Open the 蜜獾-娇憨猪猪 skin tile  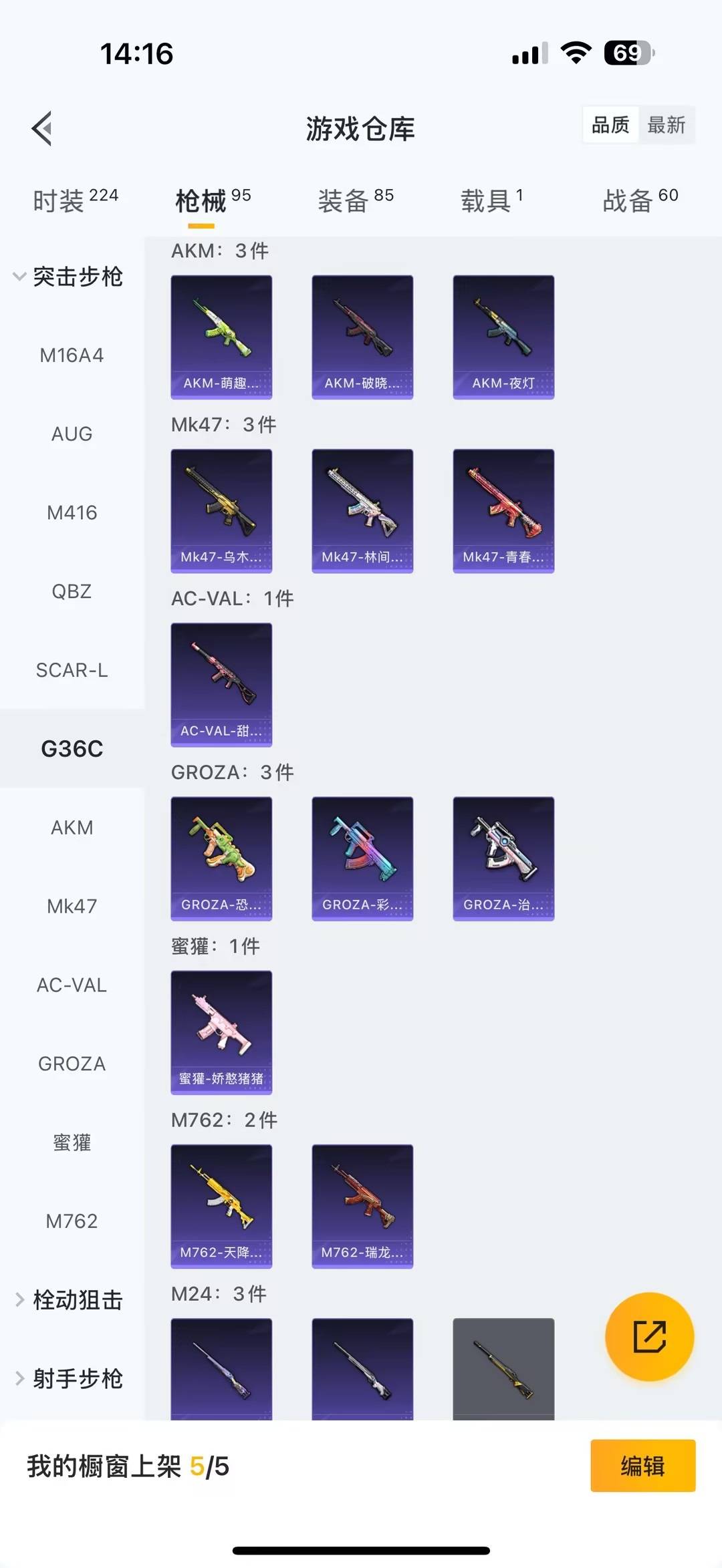coord(221,1032)
